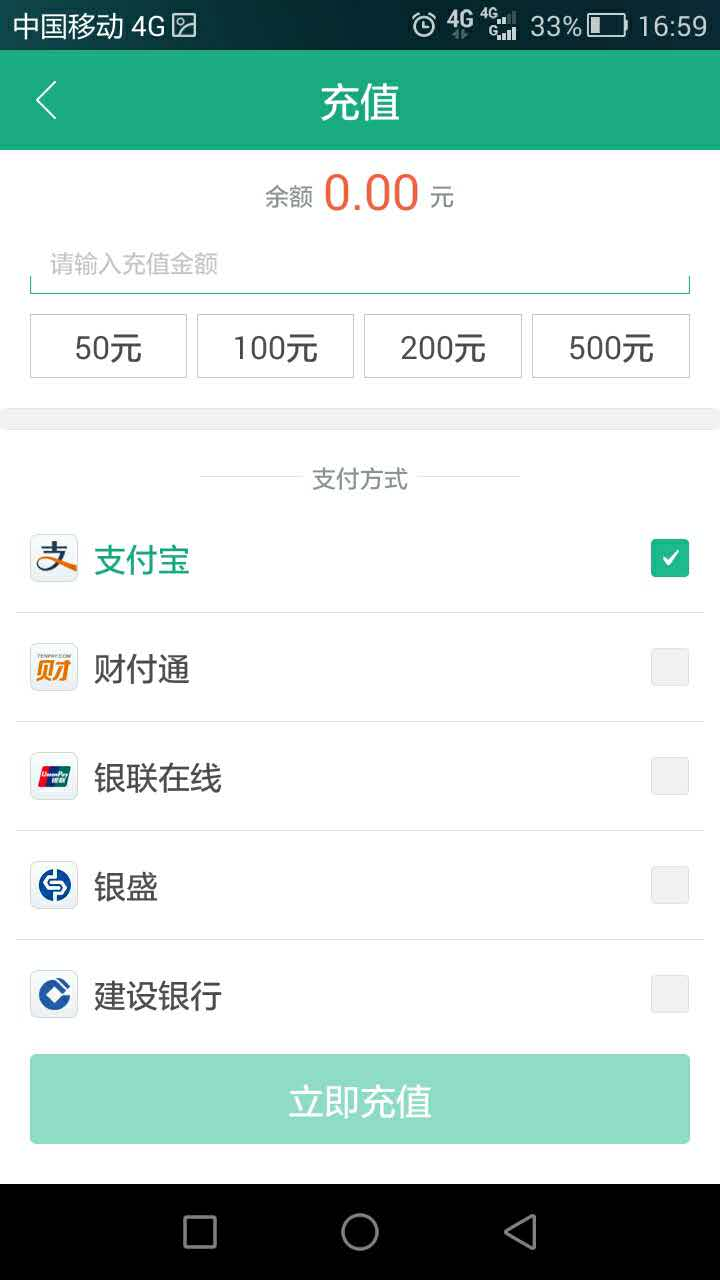Choose the 100元 recharge amount
Image resolution: width=720 pixels, height=1280 pixels.
pyautogui.click(x=275, y=347)
